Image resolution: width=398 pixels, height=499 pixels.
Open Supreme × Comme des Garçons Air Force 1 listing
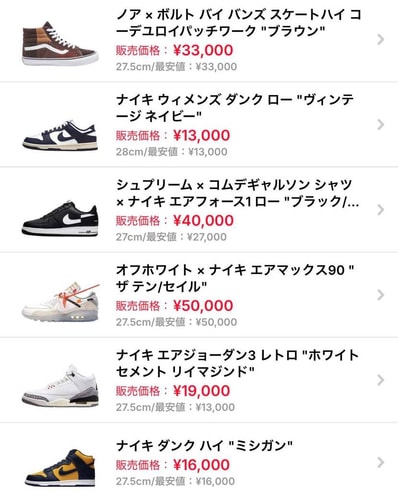coord(199,210)
